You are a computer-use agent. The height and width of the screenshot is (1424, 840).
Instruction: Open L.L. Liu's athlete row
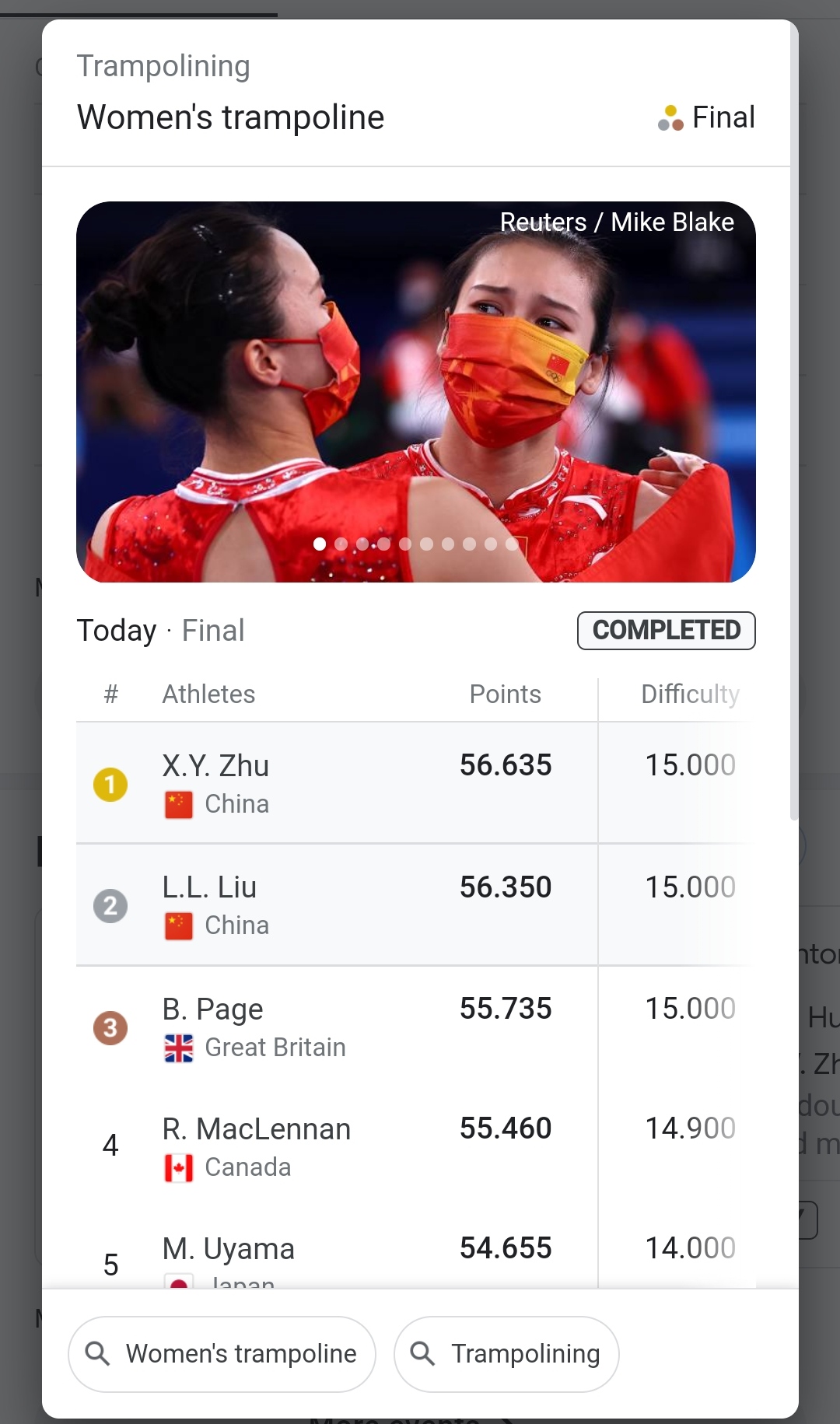(x=334, y=904)
